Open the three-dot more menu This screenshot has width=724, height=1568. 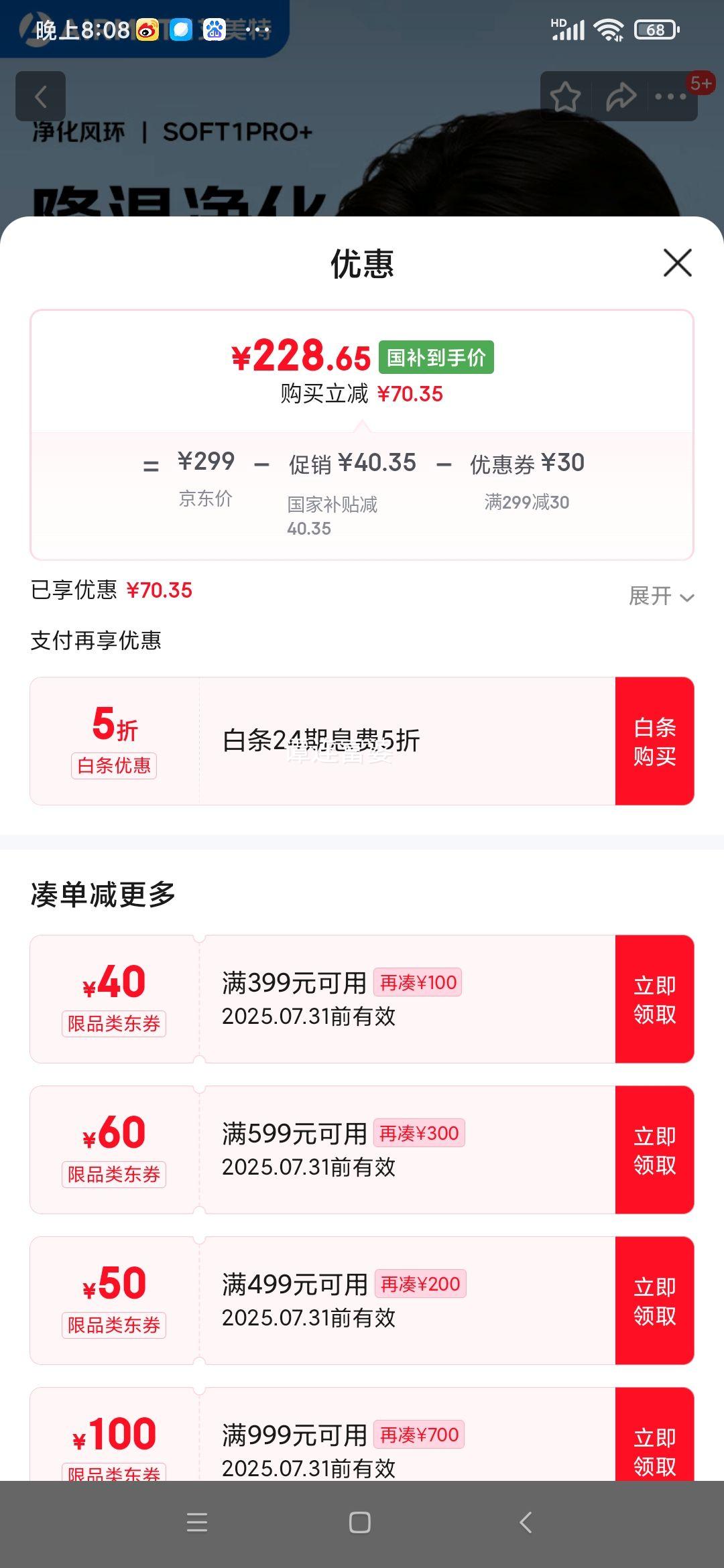(x=670, y=96)
